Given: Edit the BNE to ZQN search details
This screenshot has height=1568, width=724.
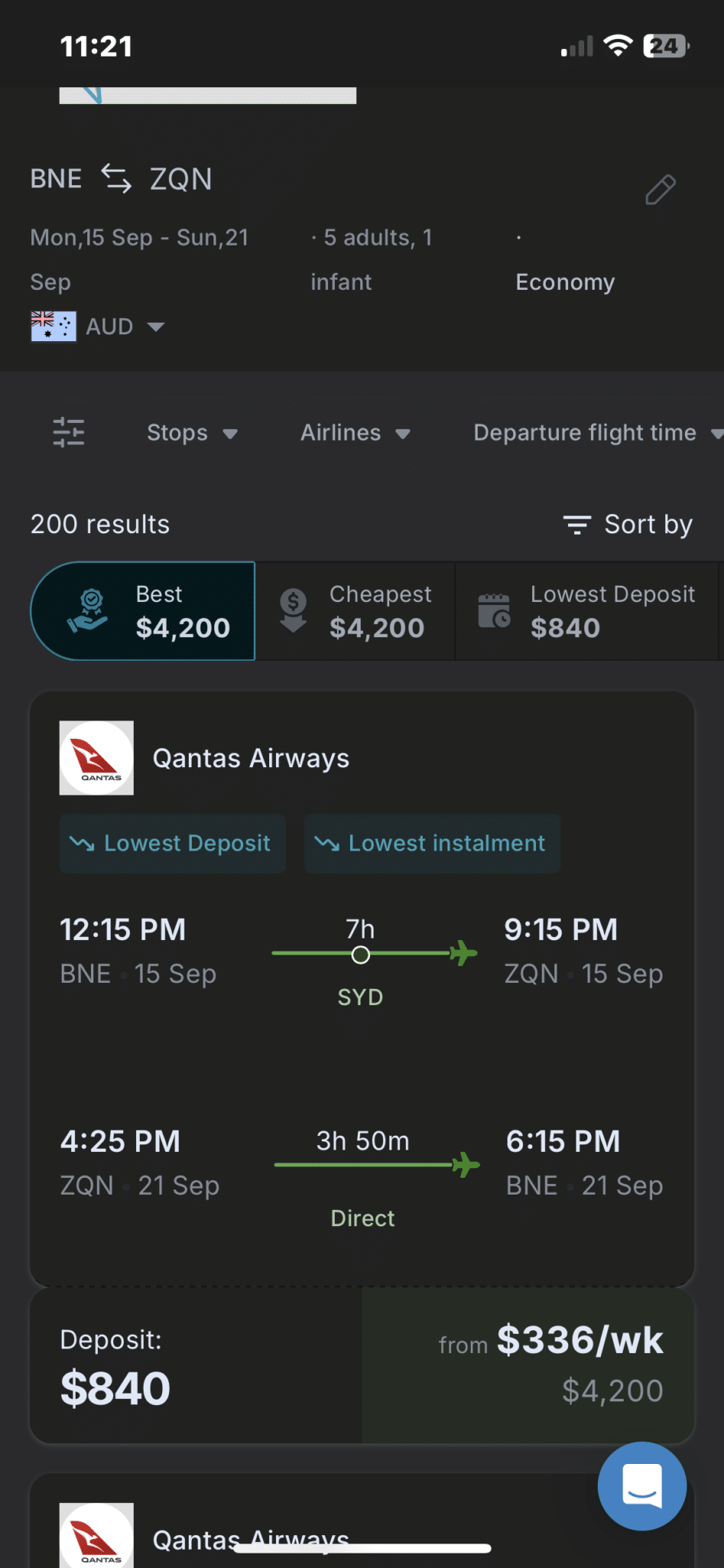Looking at the screenshot, I should 661,190.
